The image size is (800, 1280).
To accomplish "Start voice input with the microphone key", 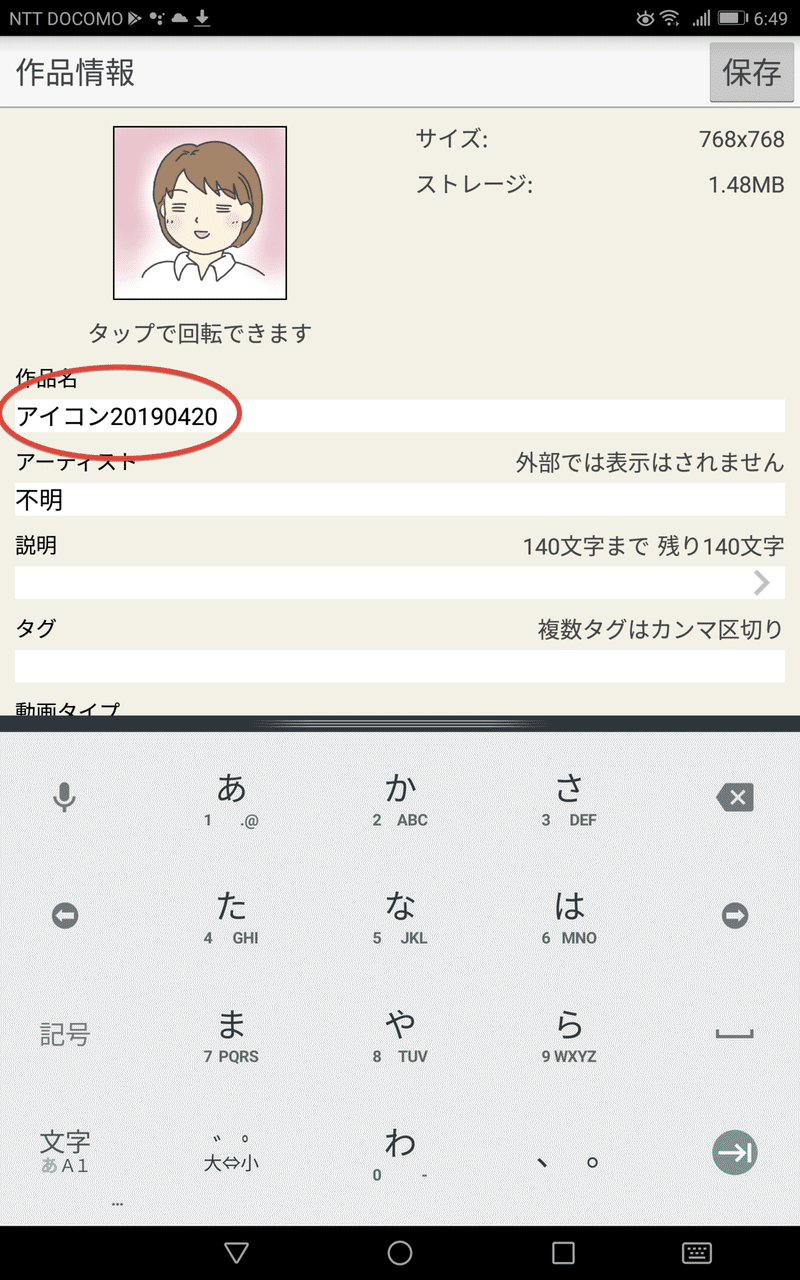I will coord(65,798).
